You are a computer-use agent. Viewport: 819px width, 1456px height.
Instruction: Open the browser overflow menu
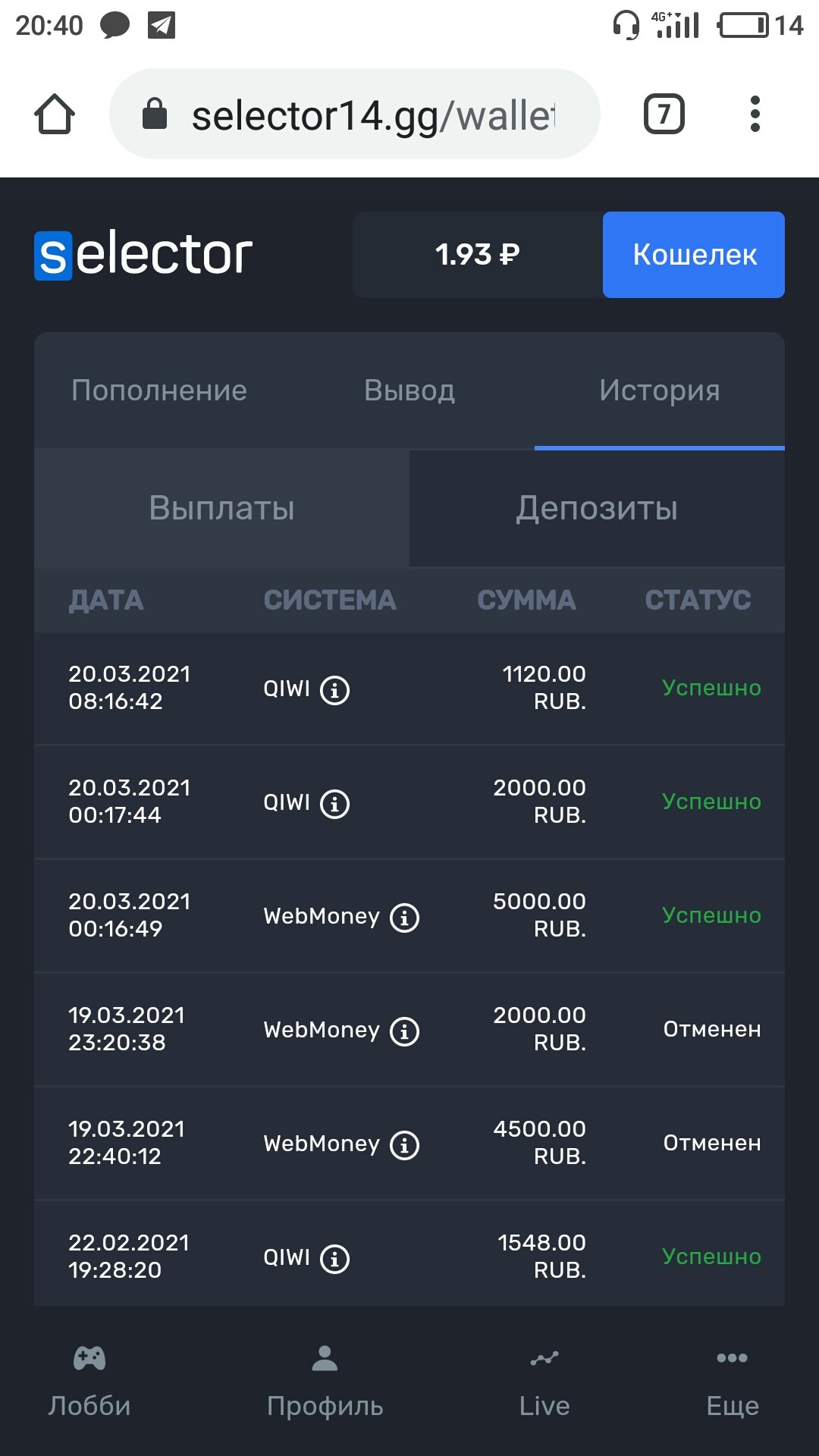tap(755, 115)
